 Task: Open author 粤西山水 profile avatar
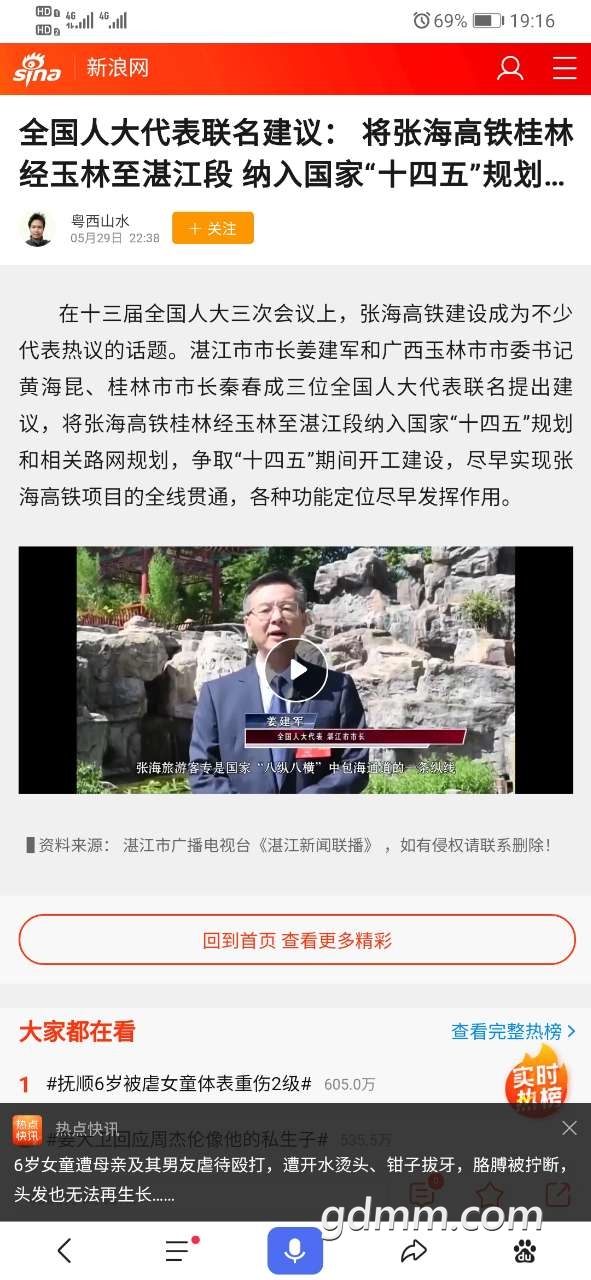click(39, 228)
